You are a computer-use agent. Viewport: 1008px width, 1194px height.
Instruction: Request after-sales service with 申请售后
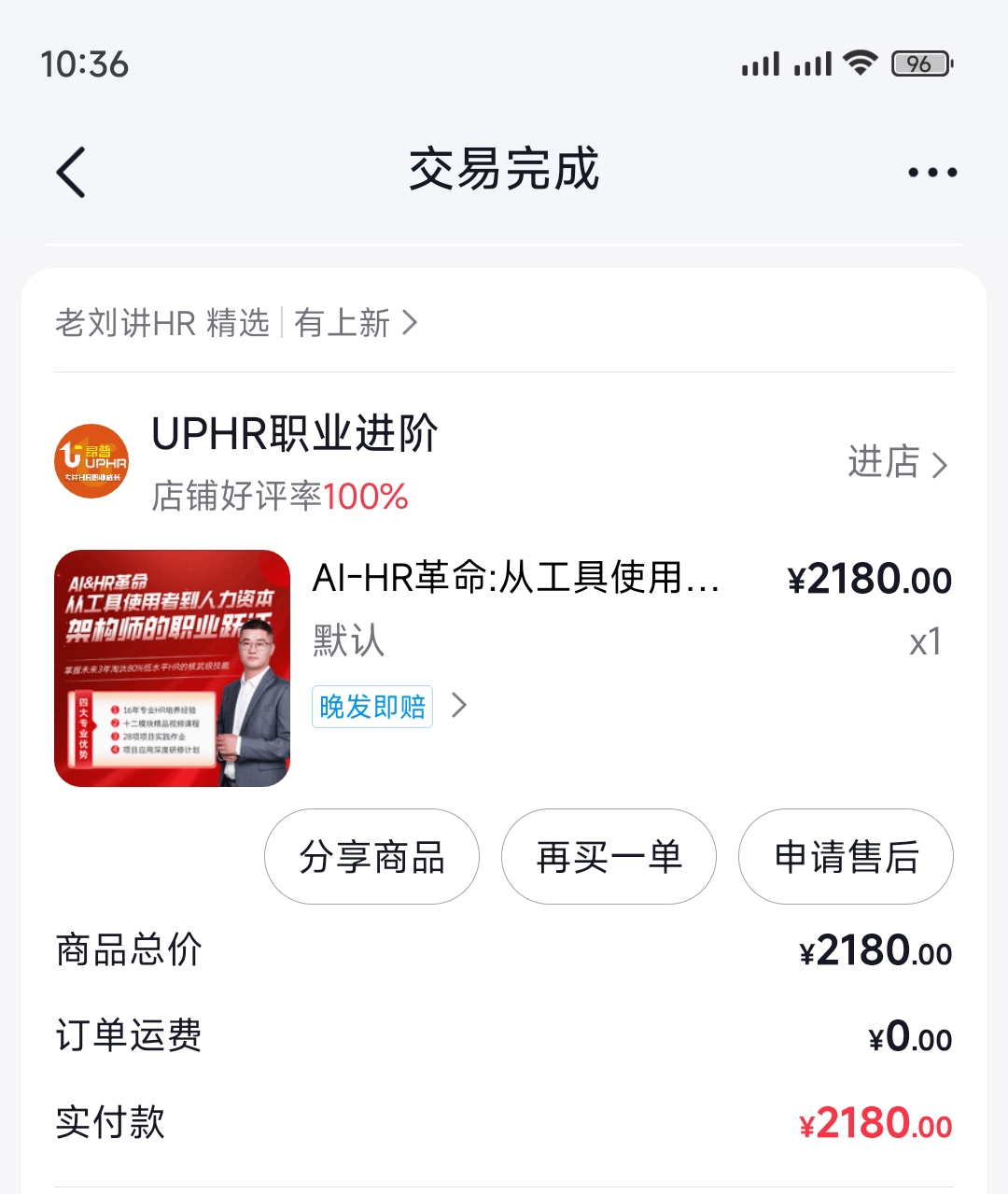[846, 857]
